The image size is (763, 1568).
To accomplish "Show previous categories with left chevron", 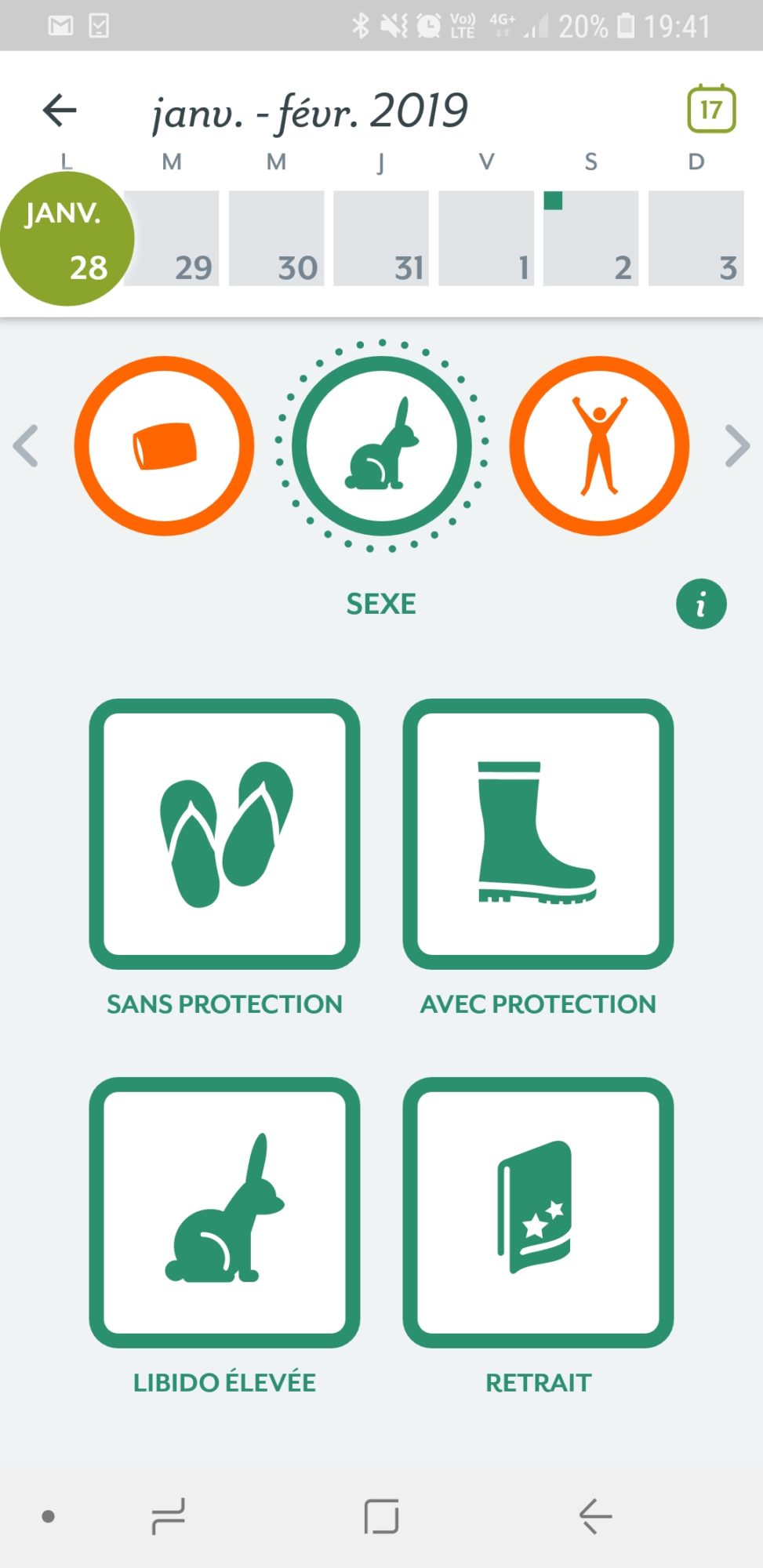I will pyautogui.click(x=26, y=446).
